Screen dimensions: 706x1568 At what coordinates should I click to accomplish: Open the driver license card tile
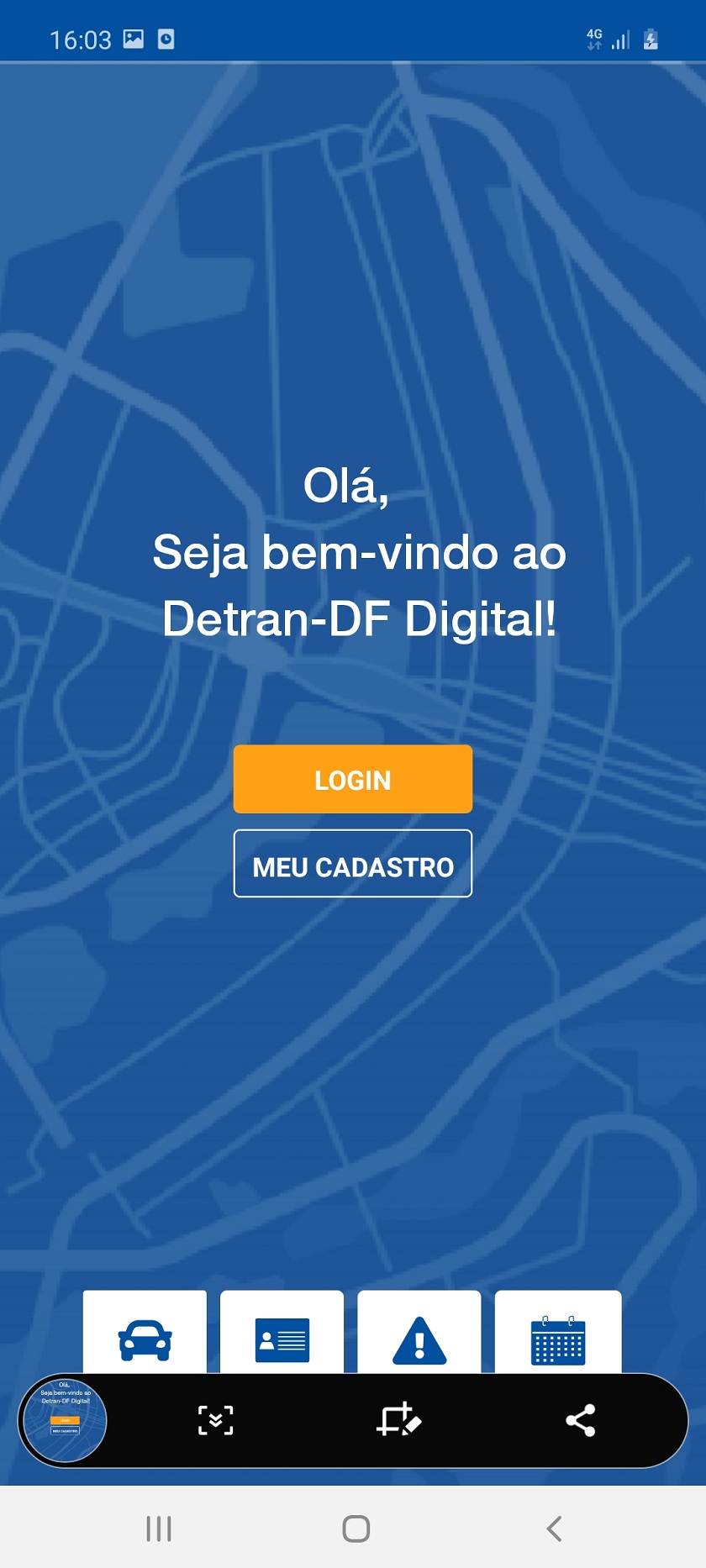coord(282,1336)
